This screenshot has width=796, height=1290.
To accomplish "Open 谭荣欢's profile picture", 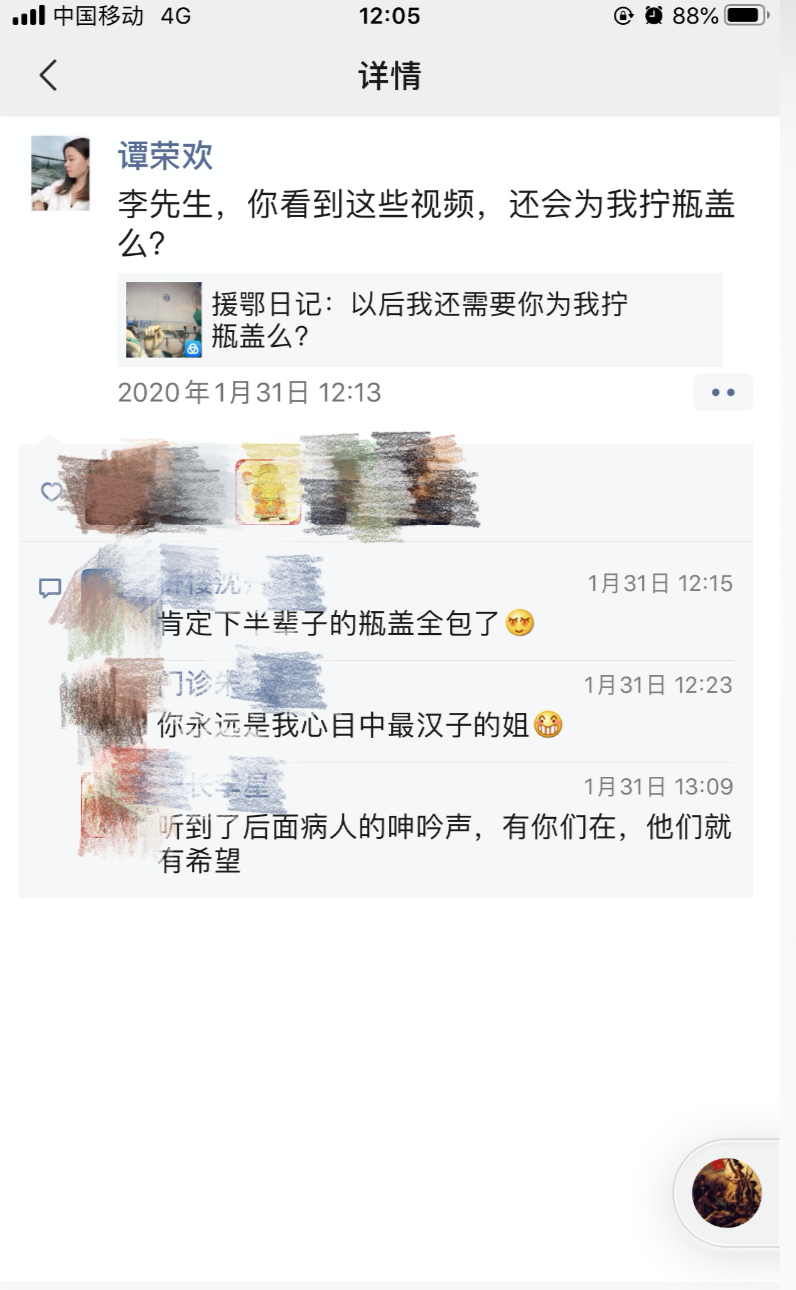I will coord(60,172).
